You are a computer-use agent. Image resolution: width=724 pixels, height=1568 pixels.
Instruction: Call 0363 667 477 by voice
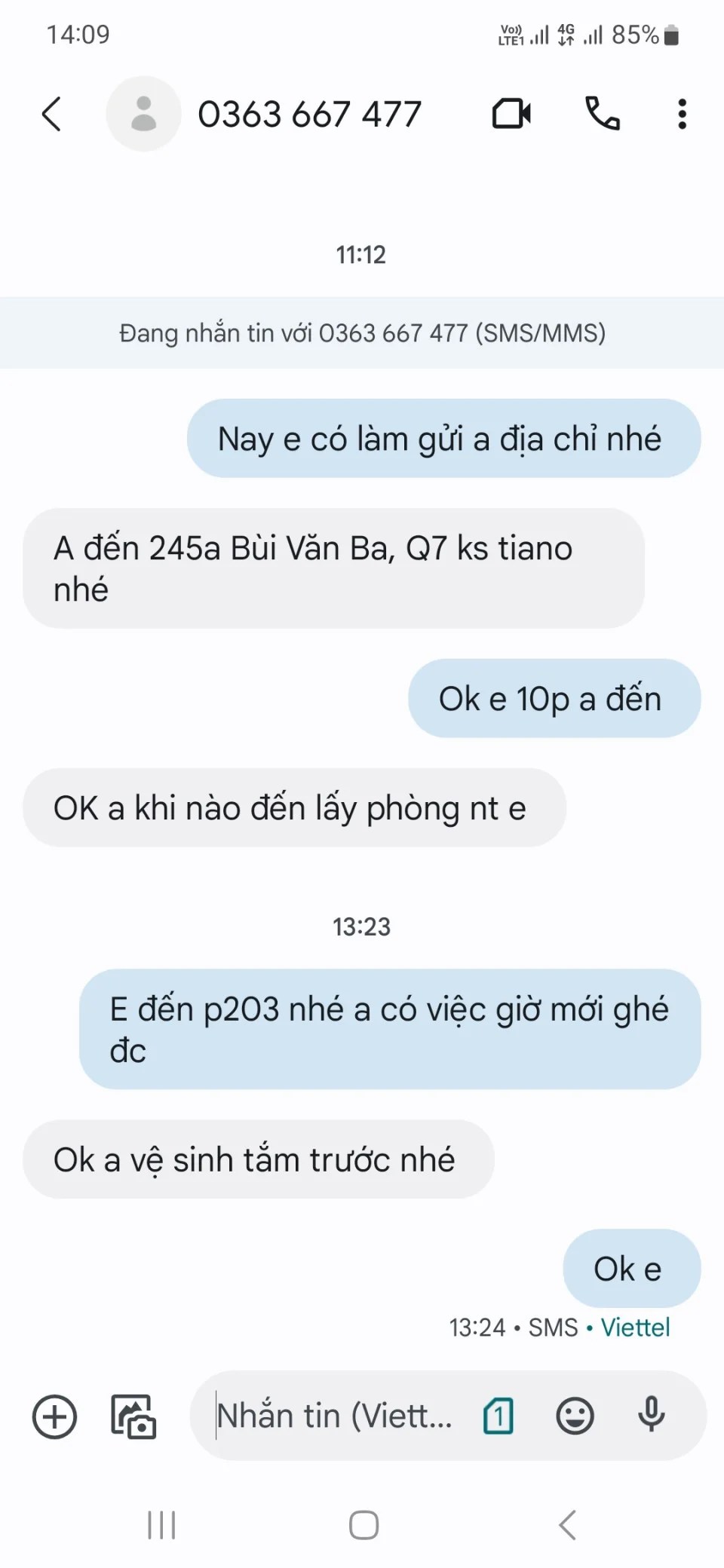603,115
